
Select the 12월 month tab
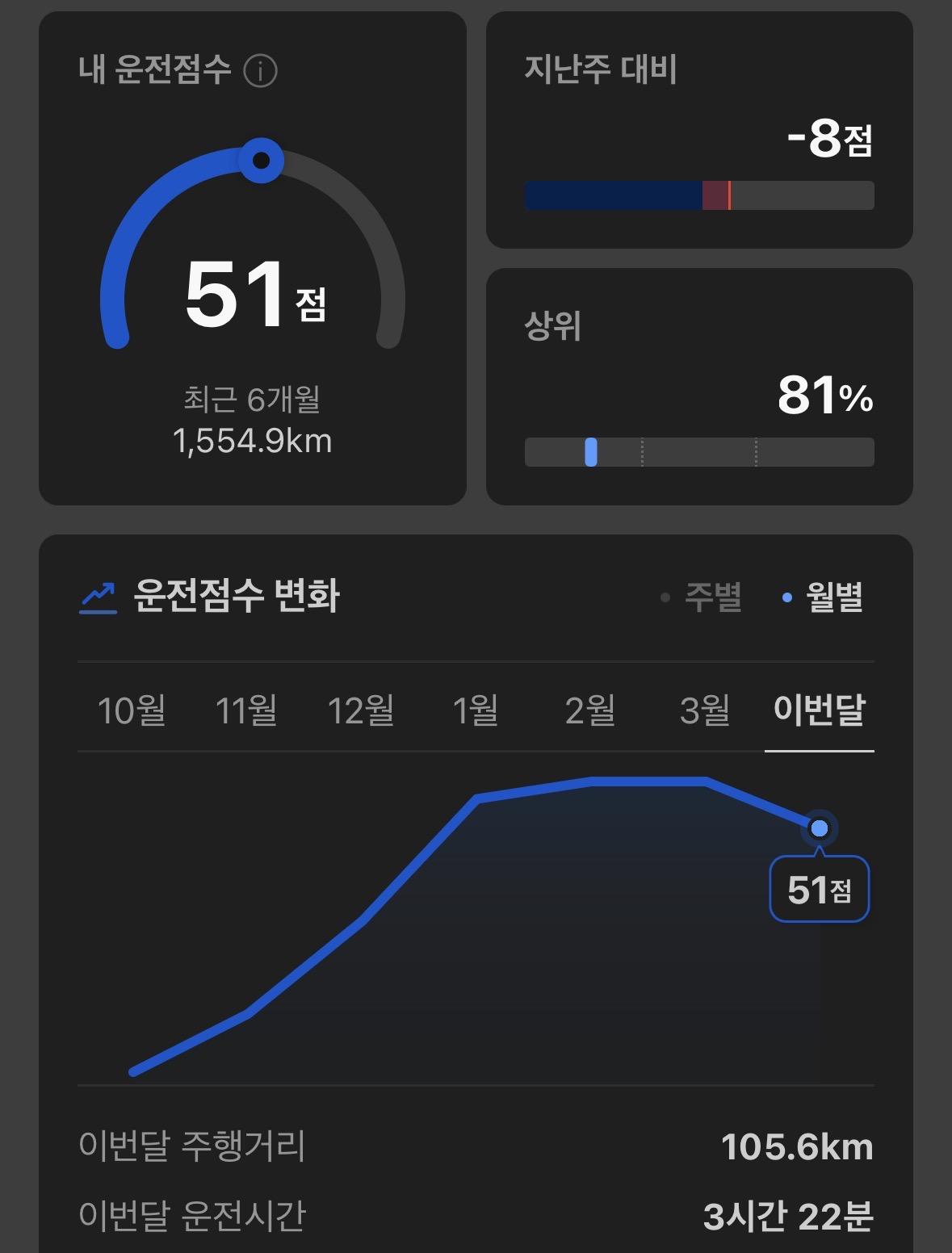(361, 710)
